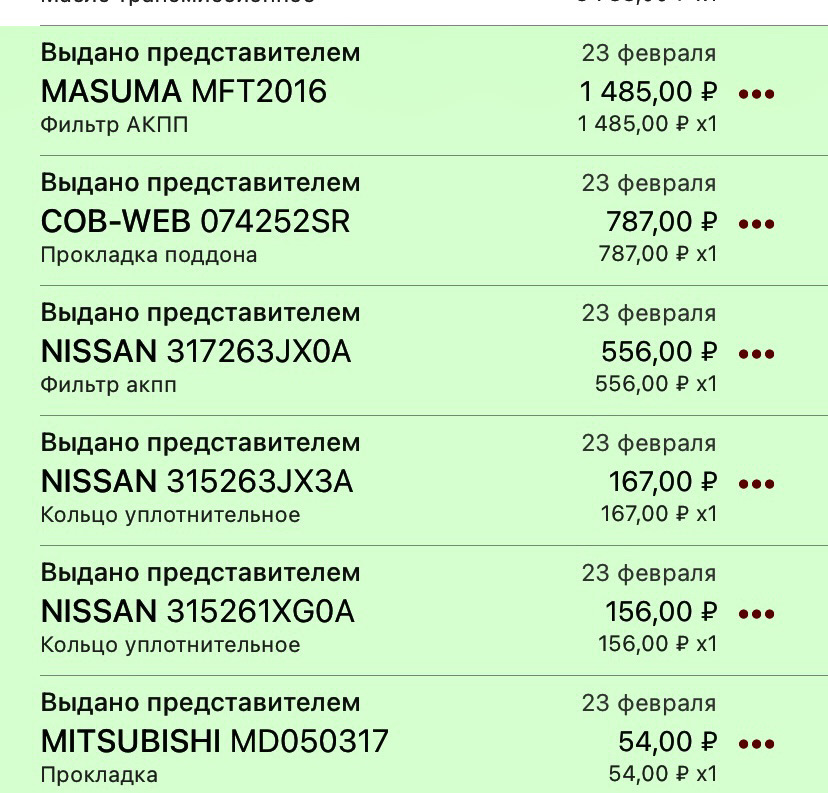828x793 pixels.
Task: Show options for NISSAN 315261XG0A
Action: (x=756, y=614)
